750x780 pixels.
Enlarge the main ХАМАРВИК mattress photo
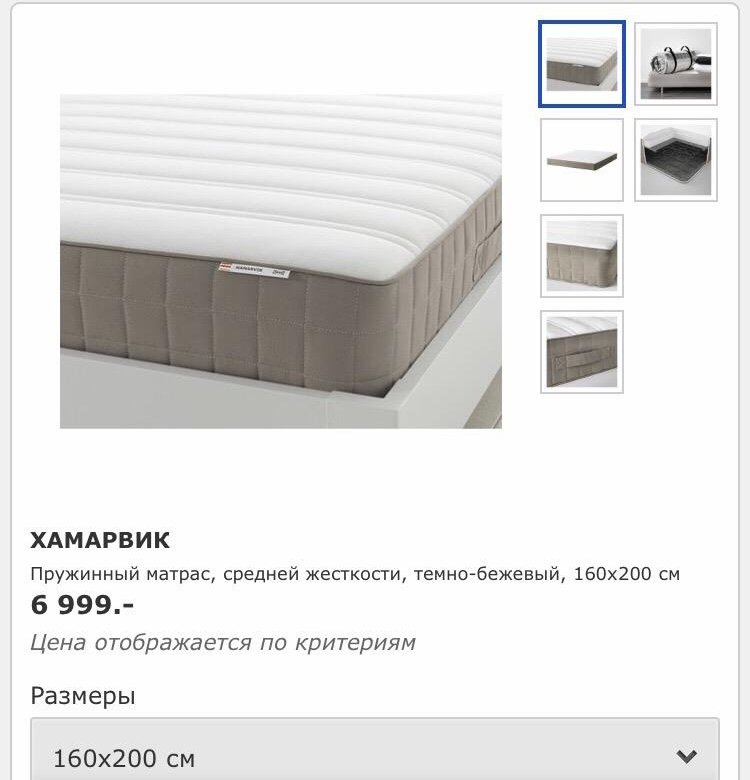click(x=281, y=262)
